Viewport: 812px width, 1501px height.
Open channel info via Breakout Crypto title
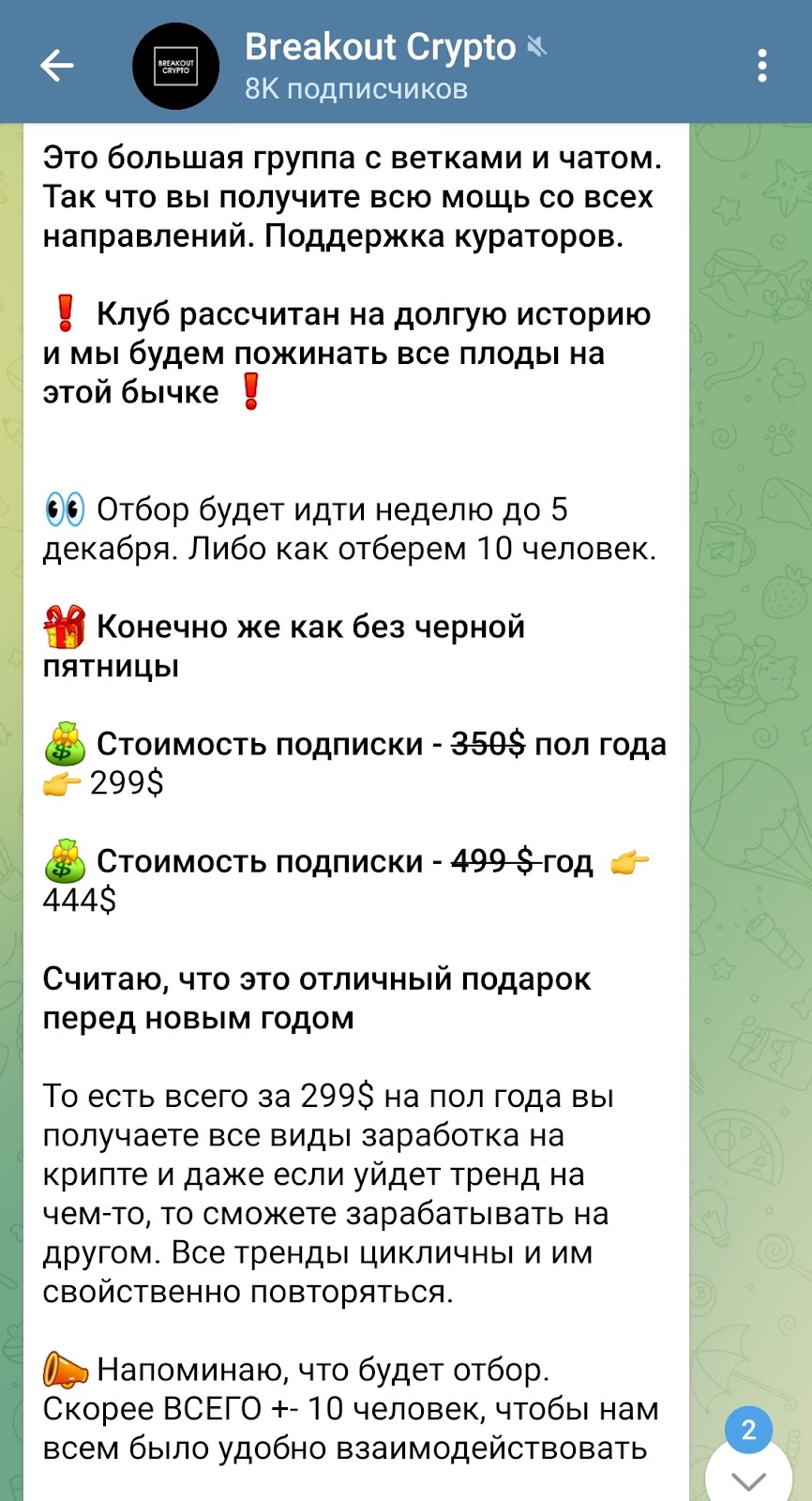point(380,47)
